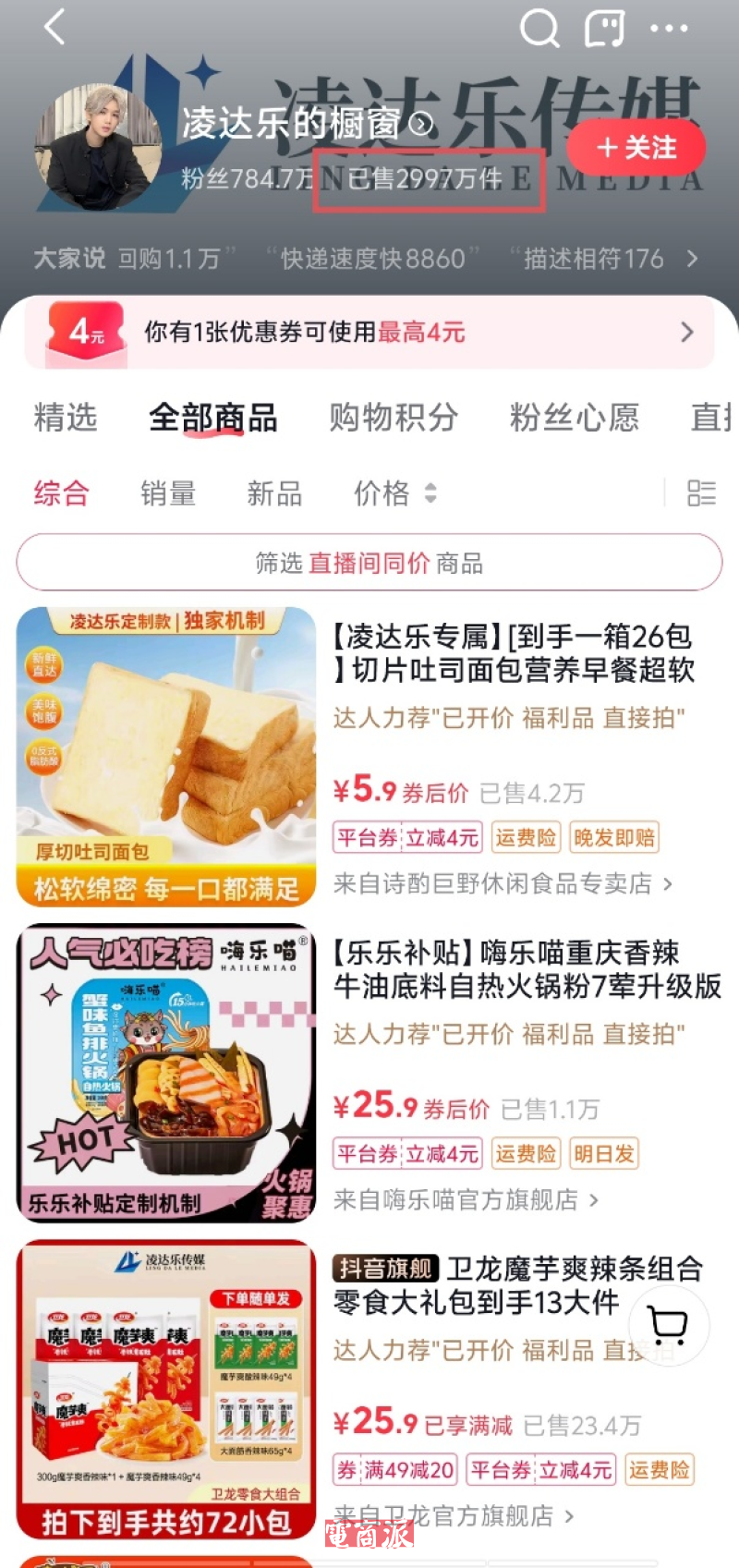Open the 卫龙魔芋爽辣条 product listing
The height and width of the screenshot is (1568, 739).
pyautogui.click(x=517, y=1285)
